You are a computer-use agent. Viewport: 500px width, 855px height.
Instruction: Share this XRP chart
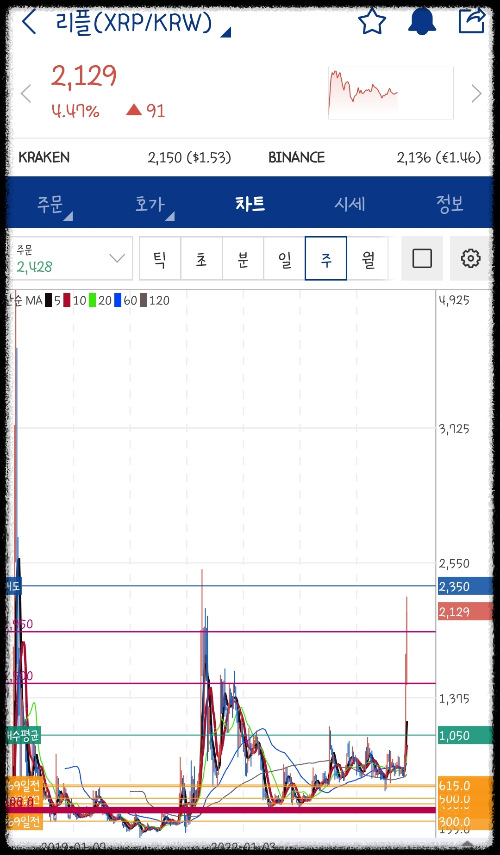pyautogui.click(x=472, y=22)
